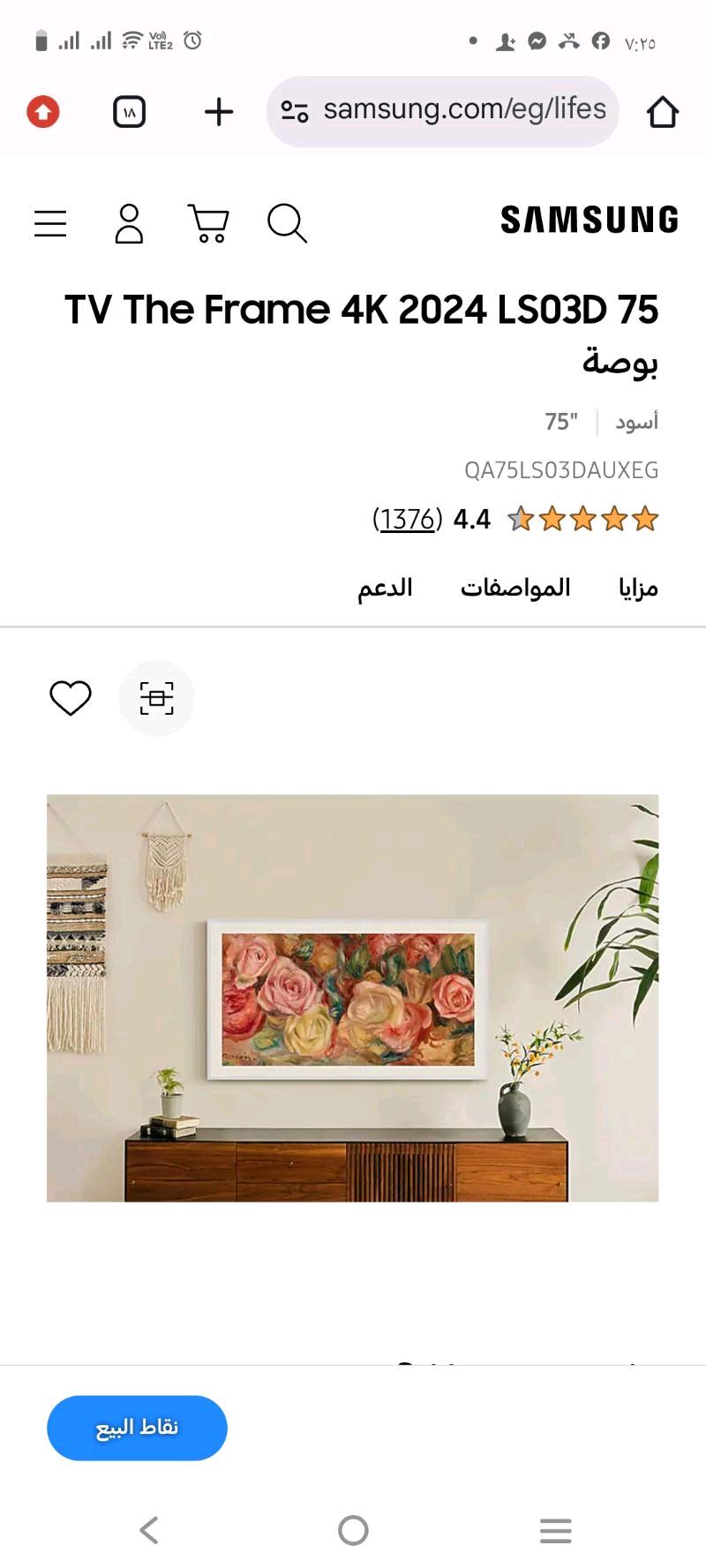This screenshot has height=1568, width=706.
Task: Switch to the مزايا tab
Action: [638, 588]
